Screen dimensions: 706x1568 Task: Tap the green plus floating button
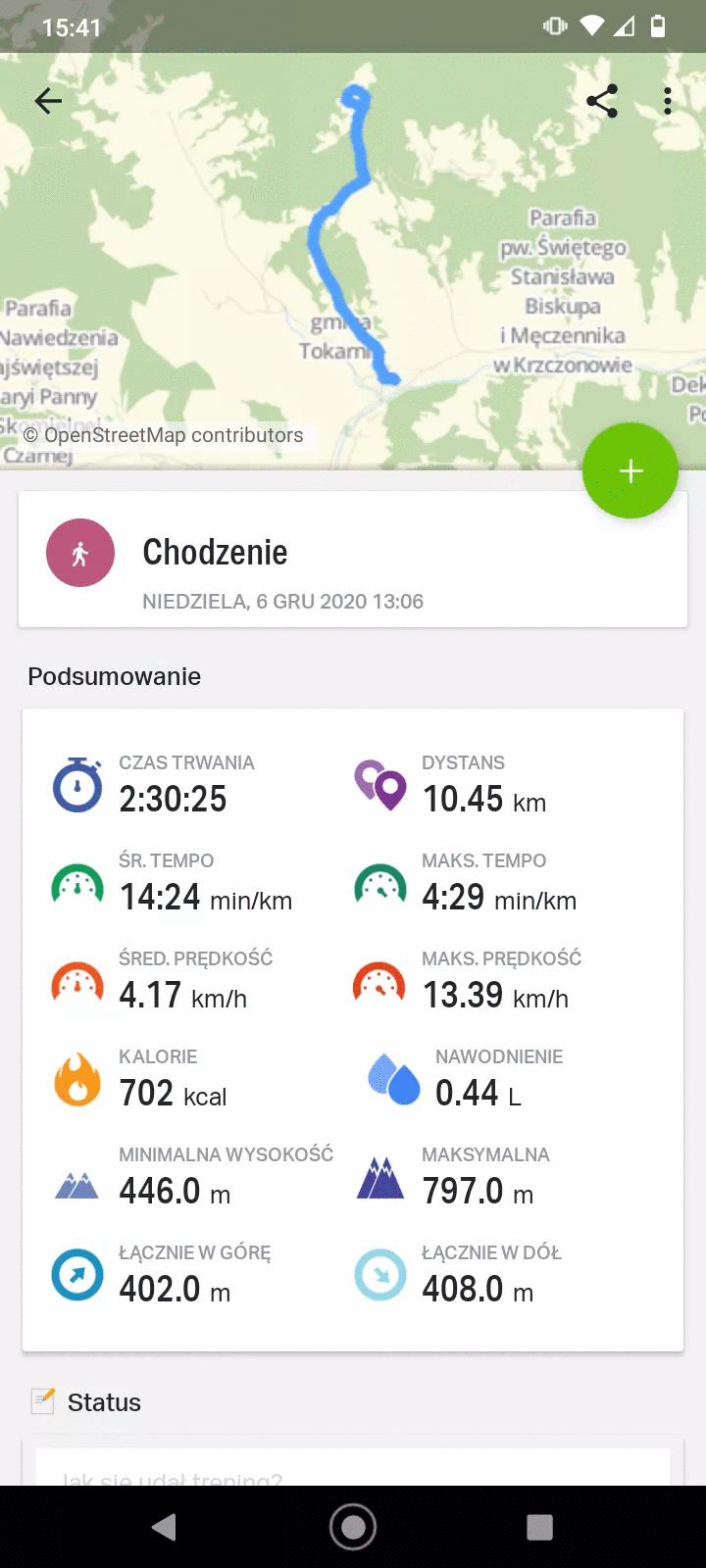point(630,471)
